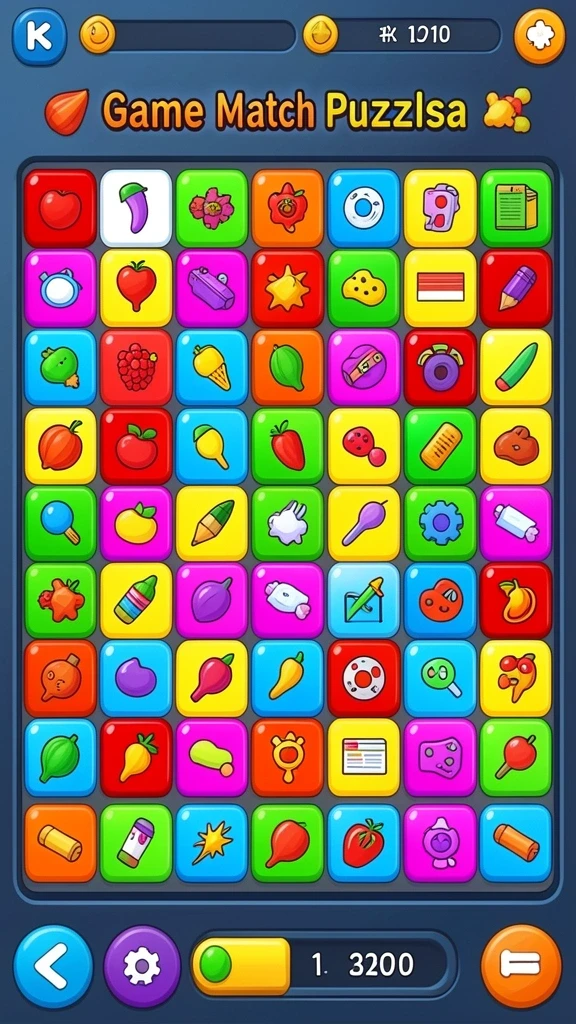Tap the green tile with pink flower
The image size is (576, 1024).
[x=212, y=208]
